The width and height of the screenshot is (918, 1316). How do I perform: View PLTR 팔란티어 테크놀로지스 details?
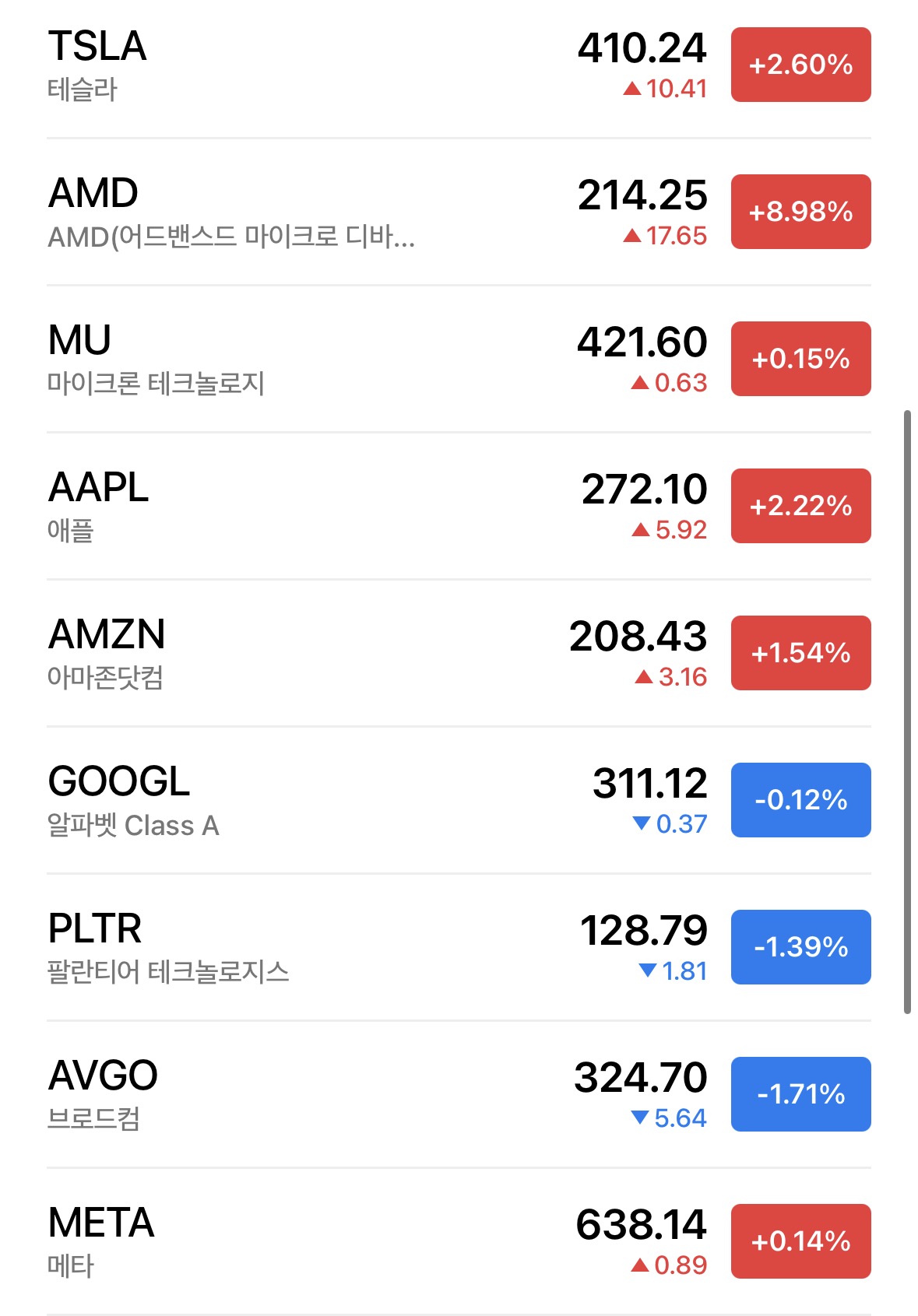coord(459,947)
